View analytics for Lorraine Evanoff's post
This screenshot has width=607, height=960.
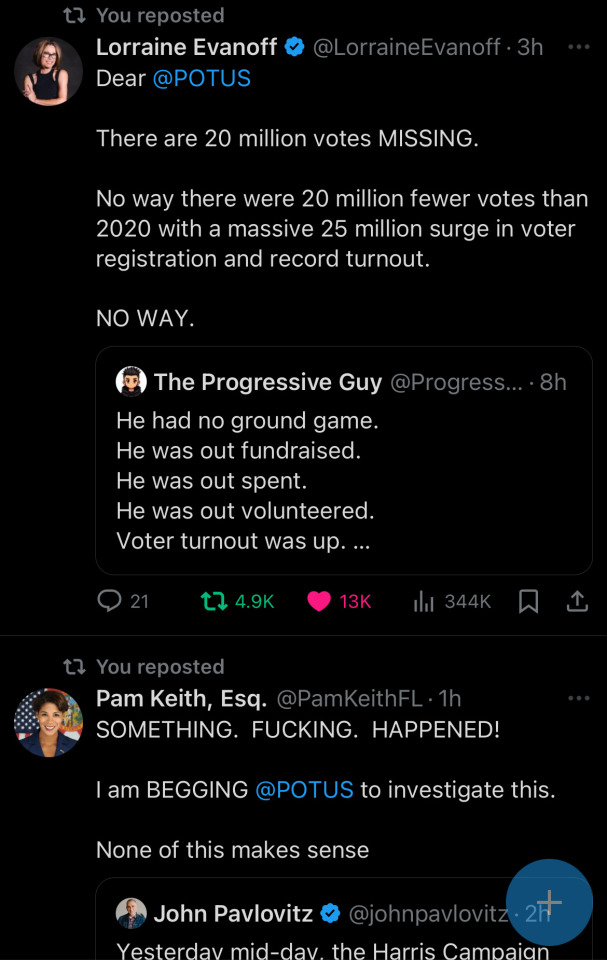coord(424,601)
